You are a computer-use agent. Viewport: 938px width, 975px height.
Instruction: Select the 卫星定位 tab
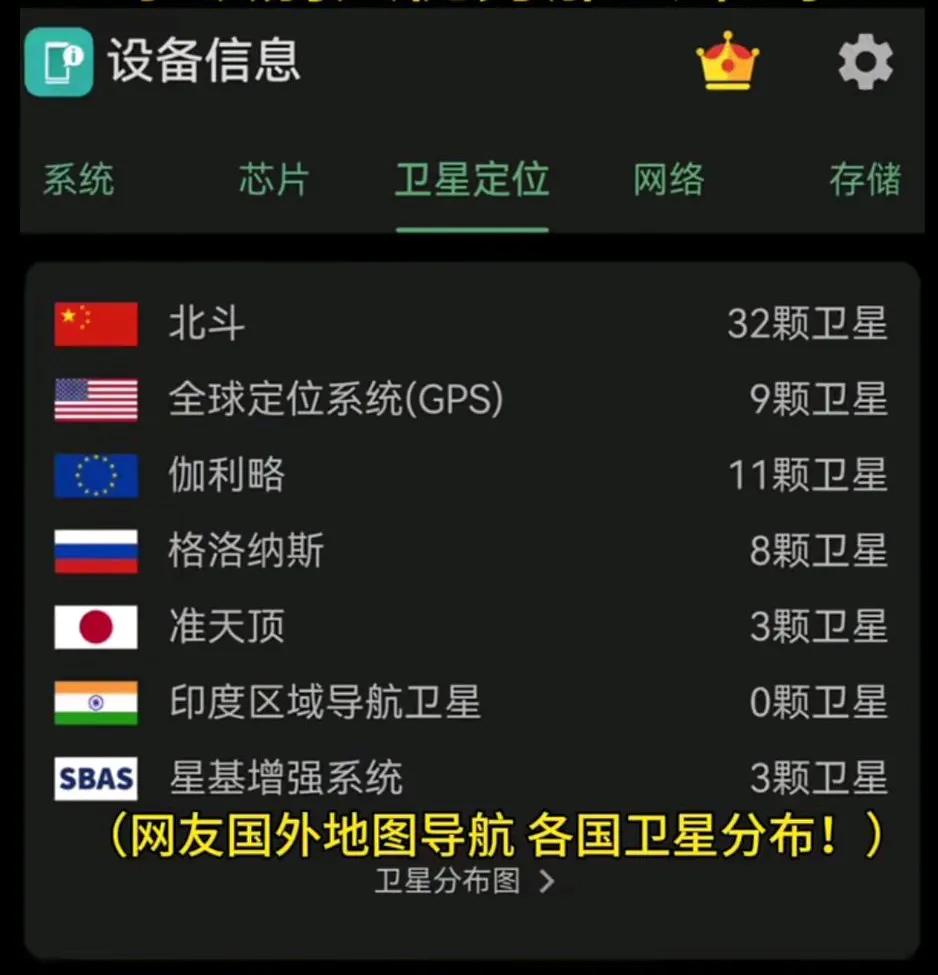pos(472,180)
